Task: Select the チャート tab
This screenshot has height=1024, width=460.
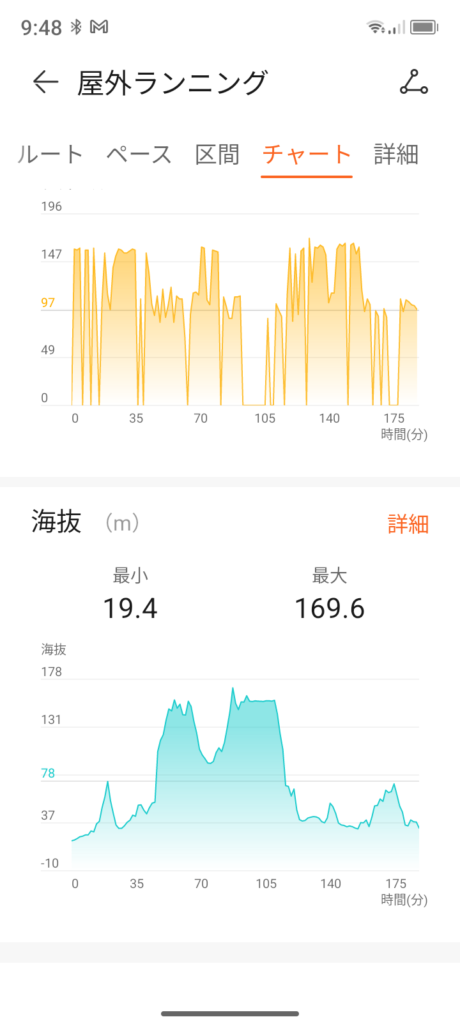Action: tap(306, 155)
